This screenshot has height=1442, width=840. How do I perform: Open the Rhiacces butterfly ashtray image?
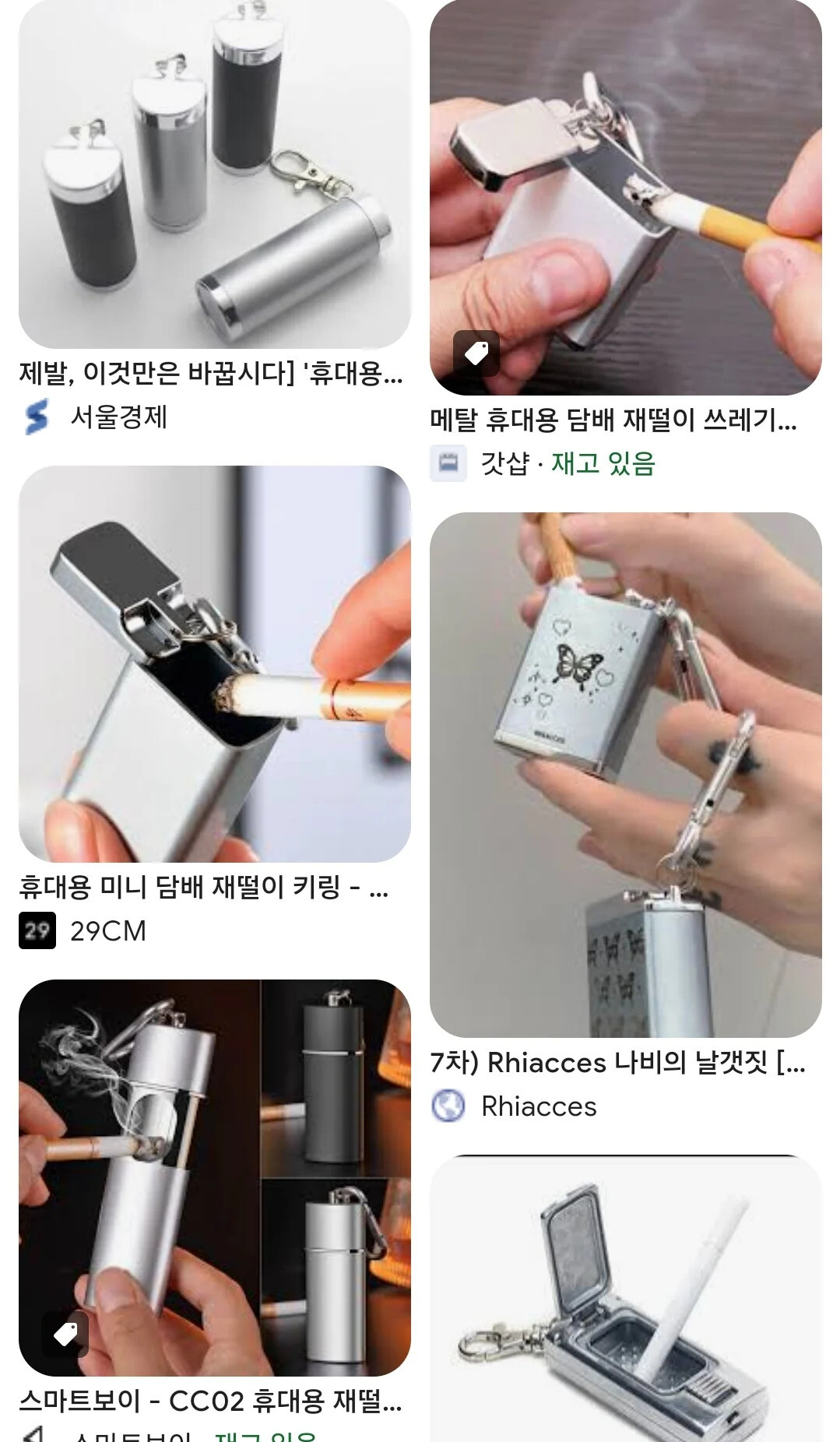[625, 775]
